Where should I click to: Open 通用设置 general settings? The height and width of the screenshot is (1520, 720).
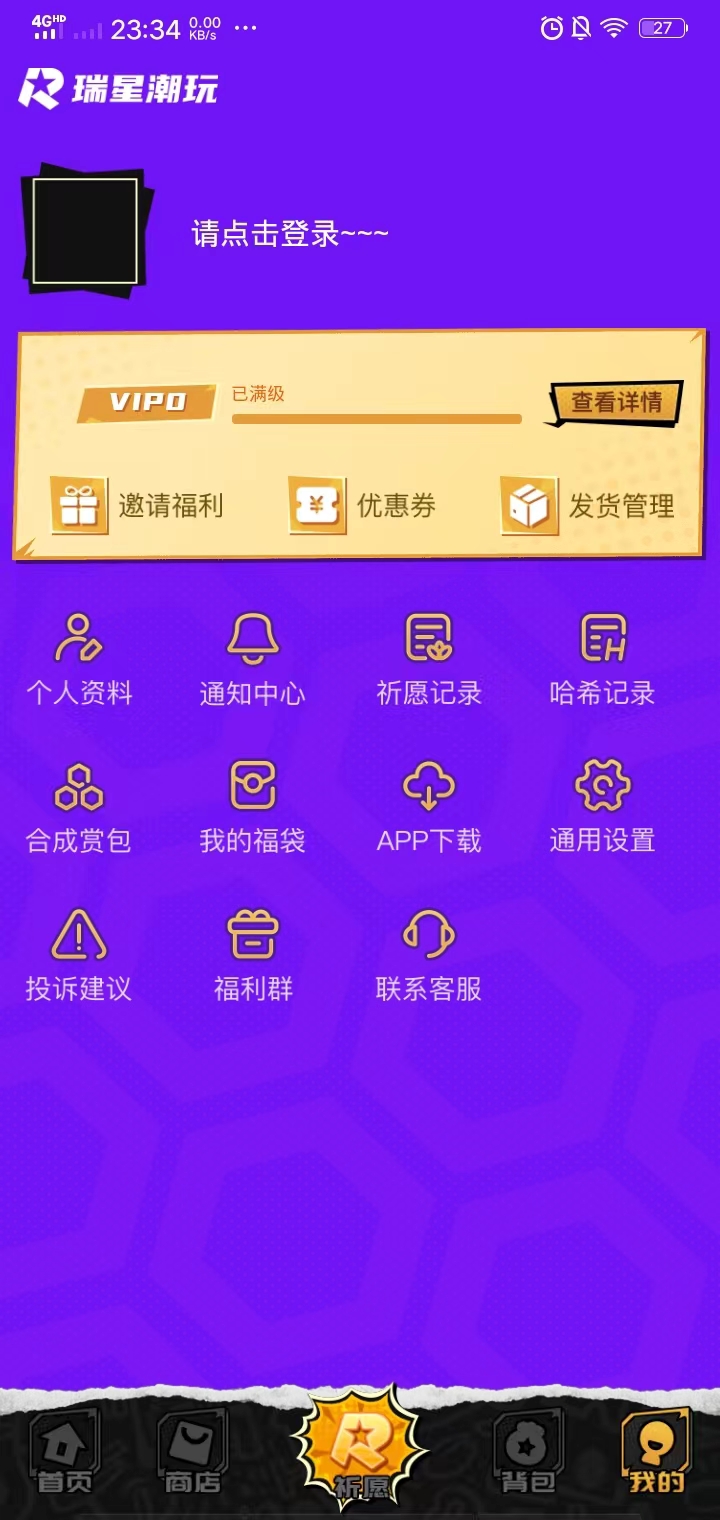[603, 808]
